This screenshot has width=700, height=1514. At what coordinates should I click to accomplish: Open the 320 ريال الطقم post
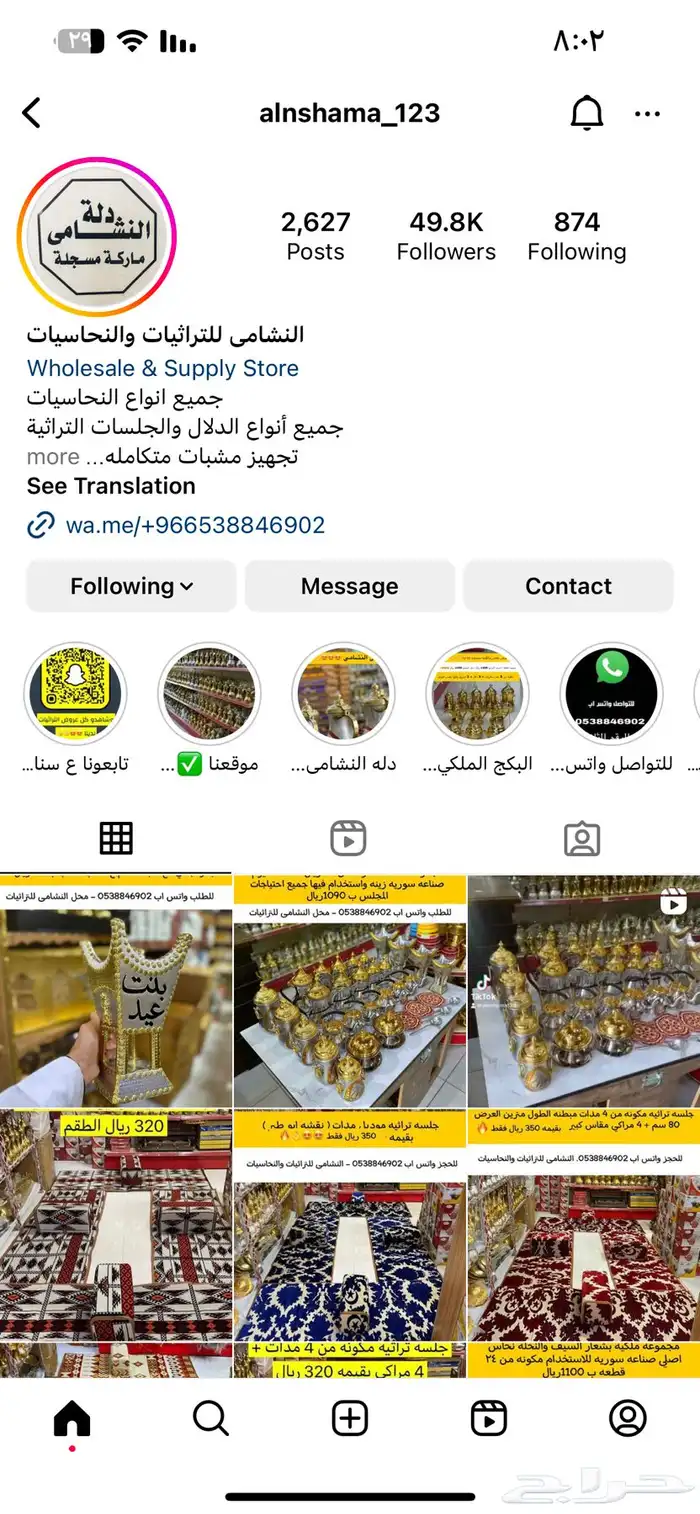pos(115,1225)
